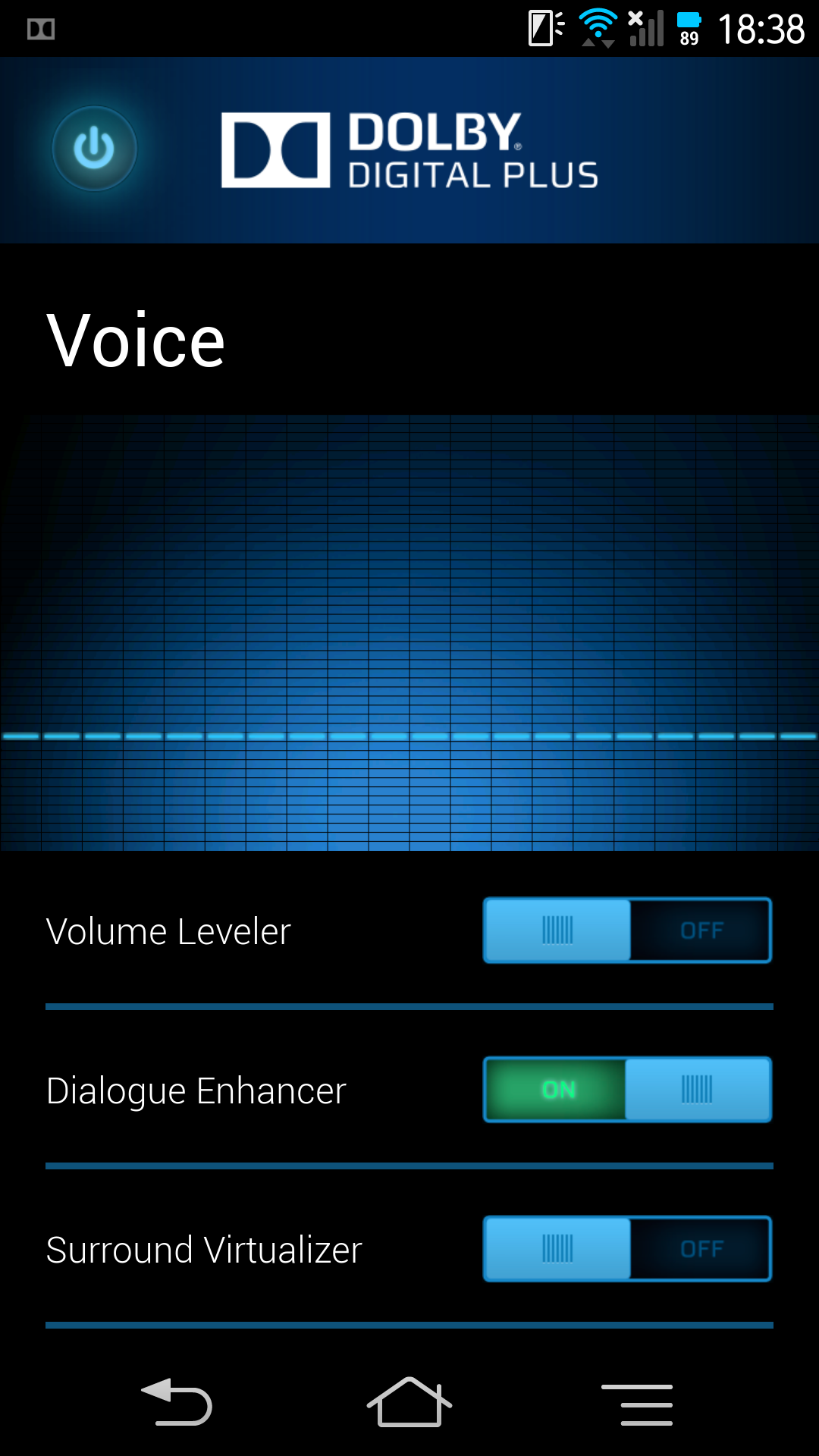This screenshot has width=819, height=1456.
Task: Go back with the navigation bar
Action: click(177, 1403)
